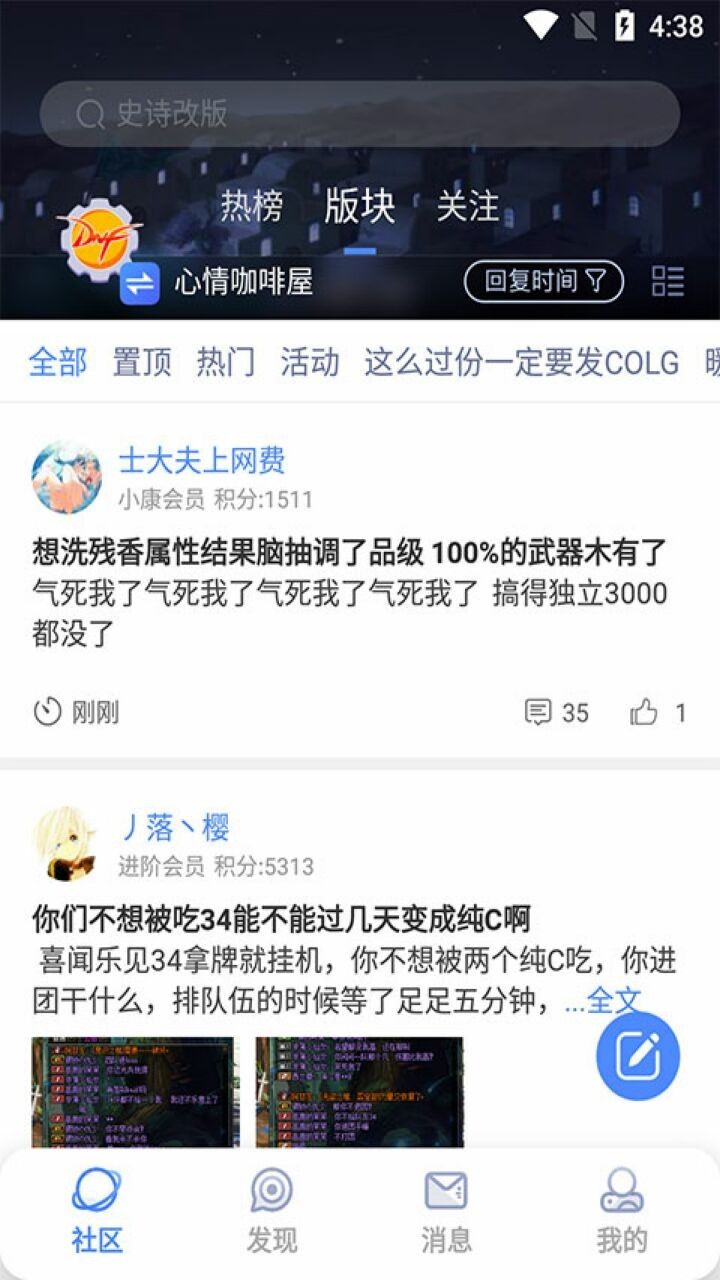
Task: Go to the 消息 tab
Action: 446,1212
